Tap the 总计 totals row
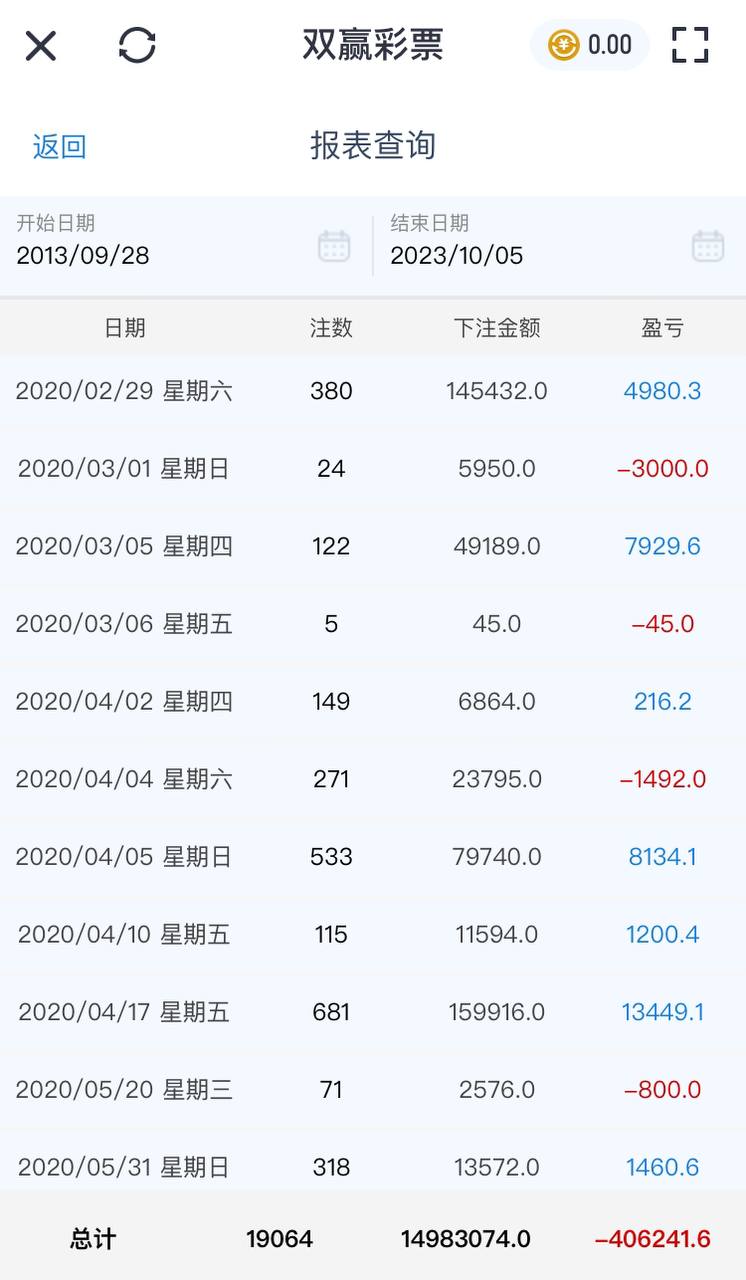The image size is (746, 1280). 91,1238
